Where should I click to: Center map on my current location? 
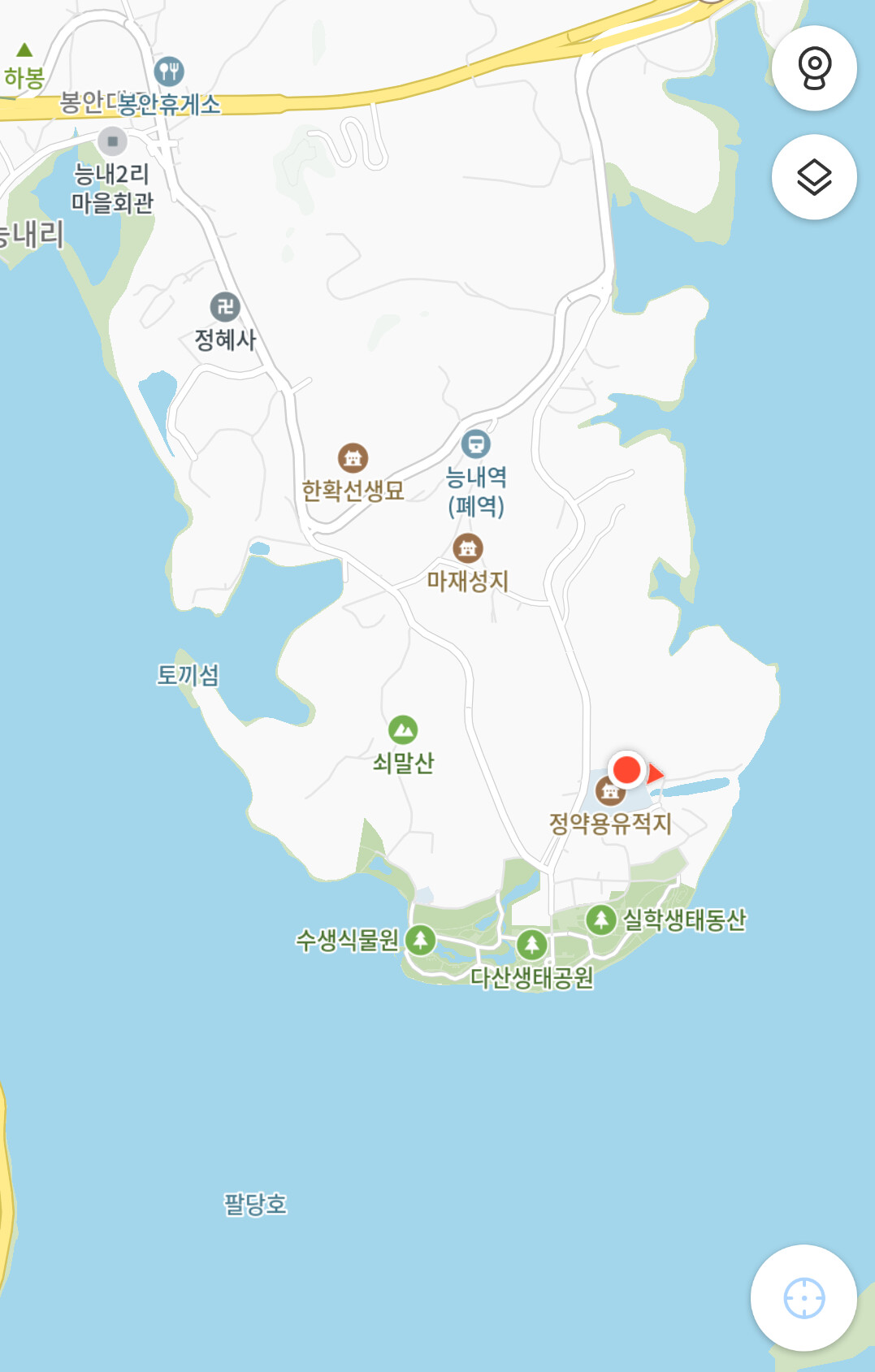pyautogui.click(x=804, y=1298)
